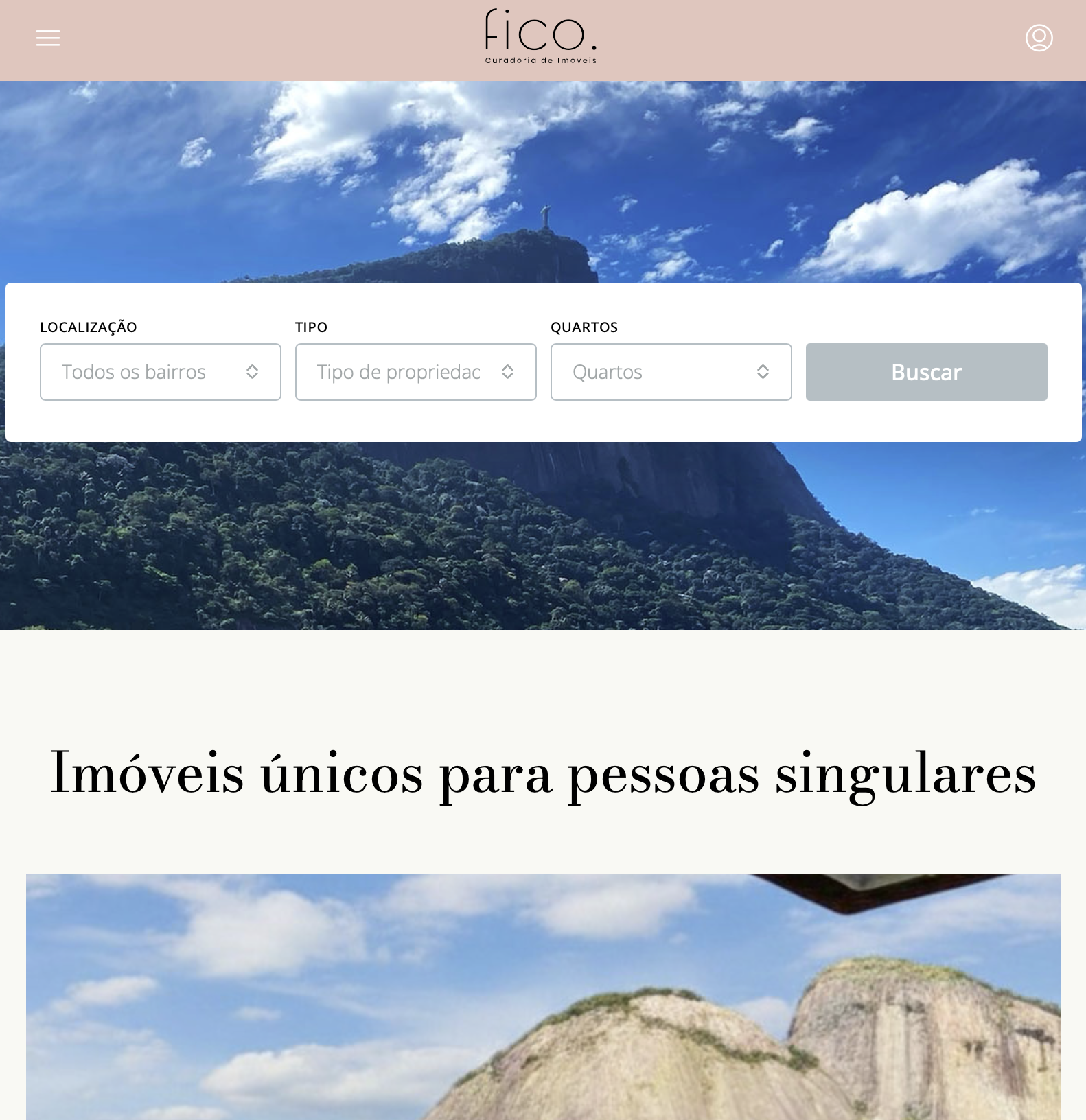Open the featured property photo
This screenshot has width=1086, height=1120.
543,996
